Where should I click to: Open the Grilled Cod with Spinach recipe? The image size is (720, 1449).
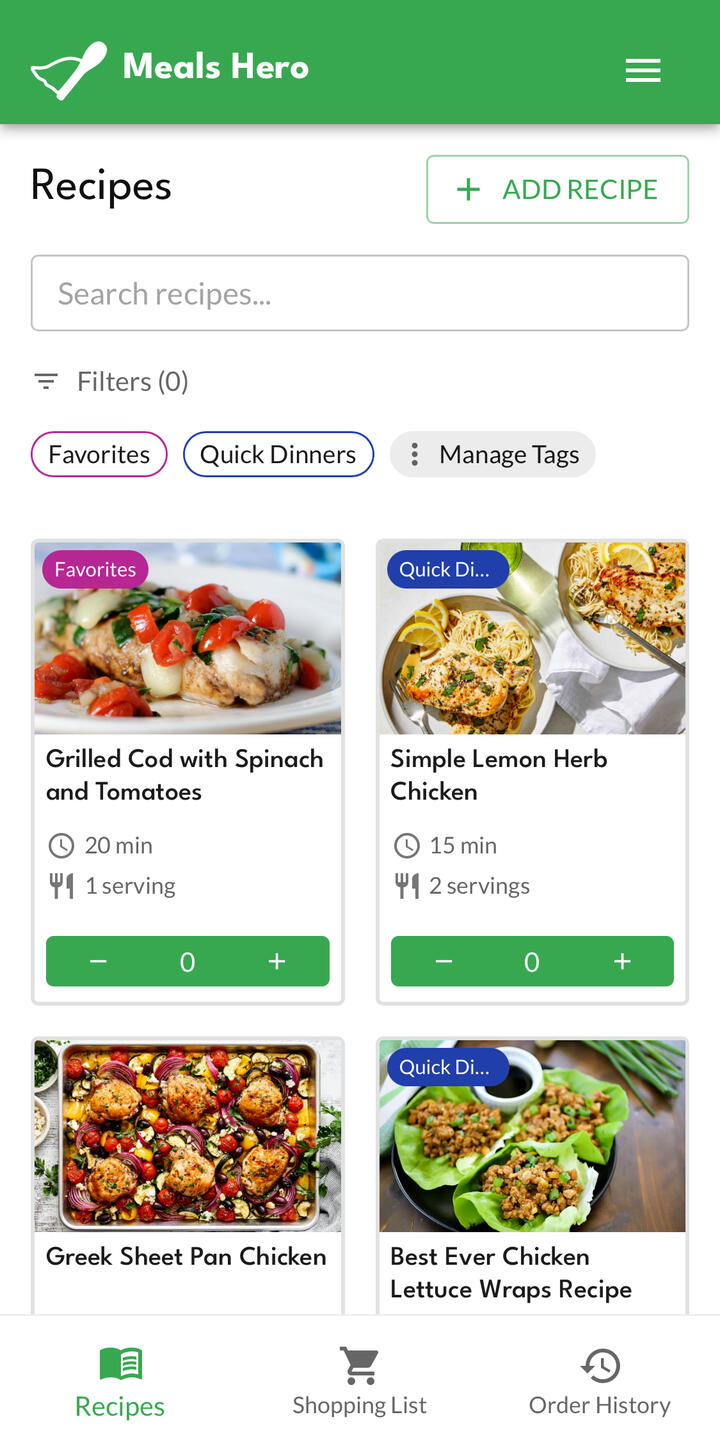[187, 774]
